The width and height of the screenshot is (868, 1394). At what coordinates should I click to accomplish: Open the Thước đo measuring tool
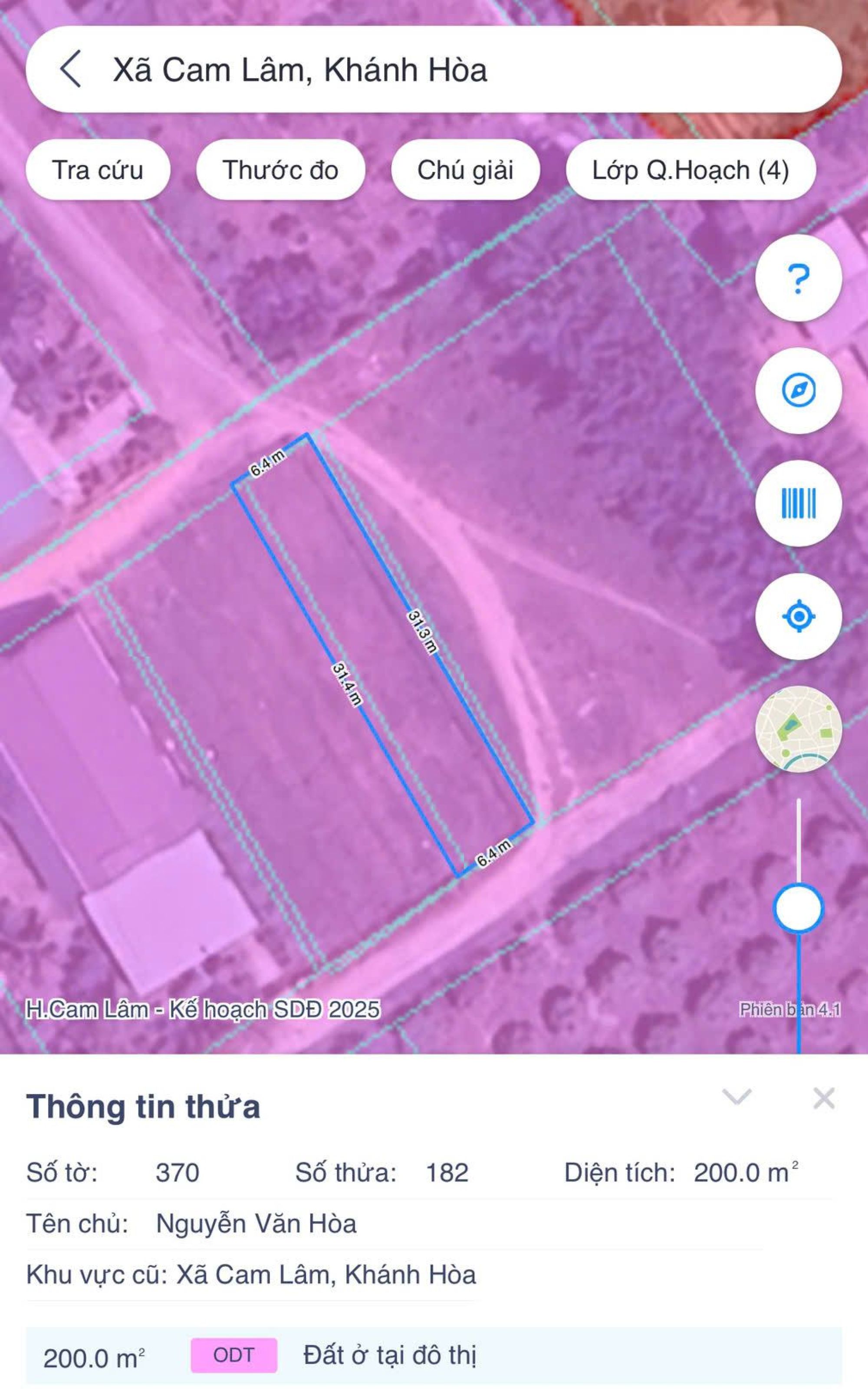pyautogui.click(x=280, y=170)
